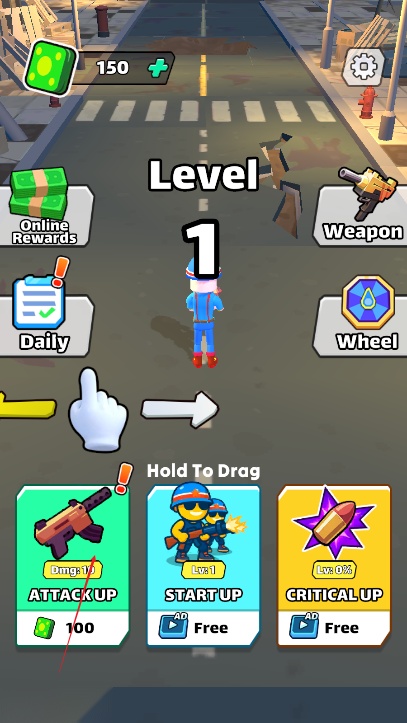The height and width of the screenshot is (723, 407).
Task: Open the Weapon menu
Action: point(362,207)
